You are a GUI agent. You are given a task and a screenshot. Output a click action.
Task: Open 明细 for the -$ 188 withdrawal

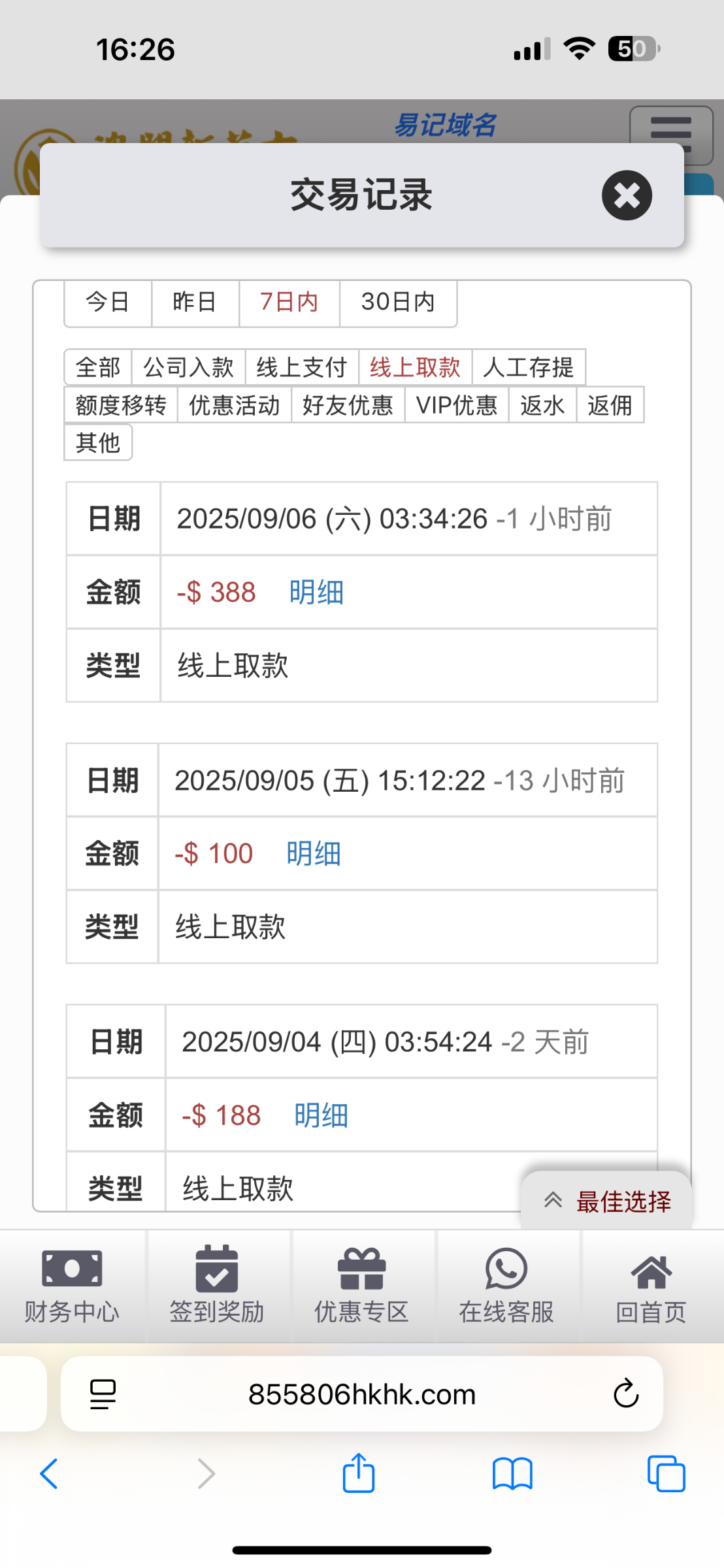coord(321,1115)
